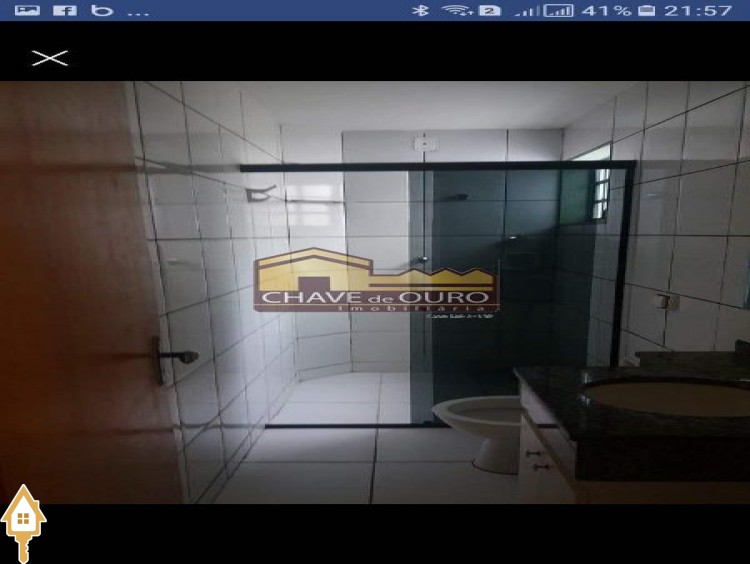This screenshot has height=564, width=750.
Task: Close the full-screen photo viewer
Action: tap(49, 58)
